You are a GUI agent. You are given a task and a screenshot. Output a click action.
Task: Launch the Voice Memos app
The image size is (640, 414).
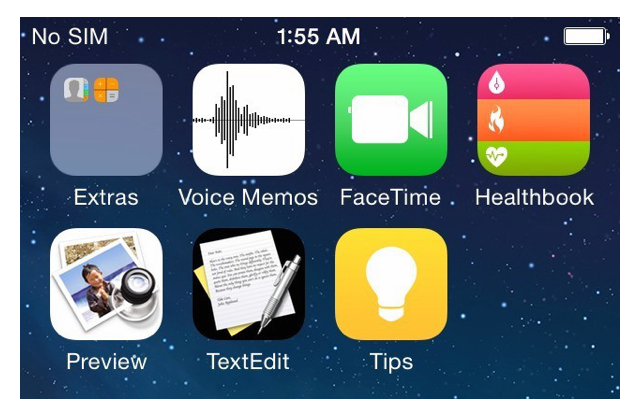(248, 120)
